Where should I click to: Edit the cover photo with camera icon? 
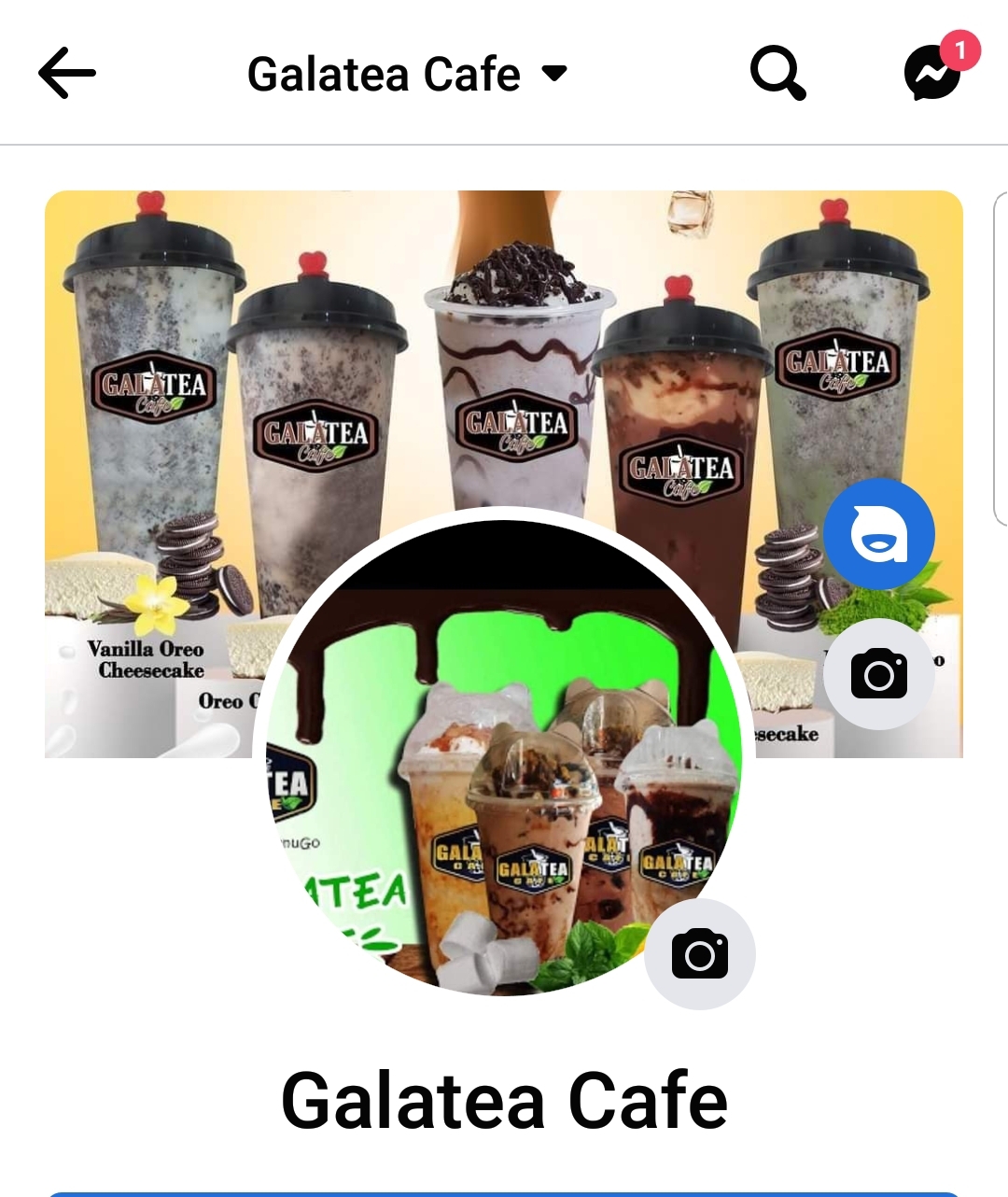(878, 674)
